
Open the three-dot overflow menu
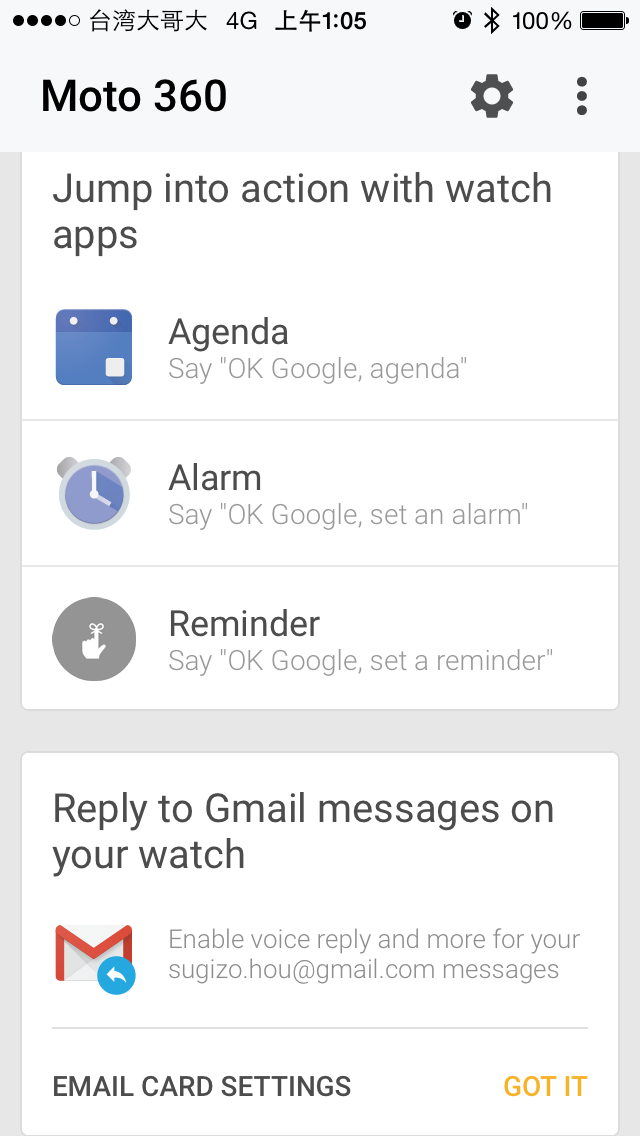coord(581,96)
